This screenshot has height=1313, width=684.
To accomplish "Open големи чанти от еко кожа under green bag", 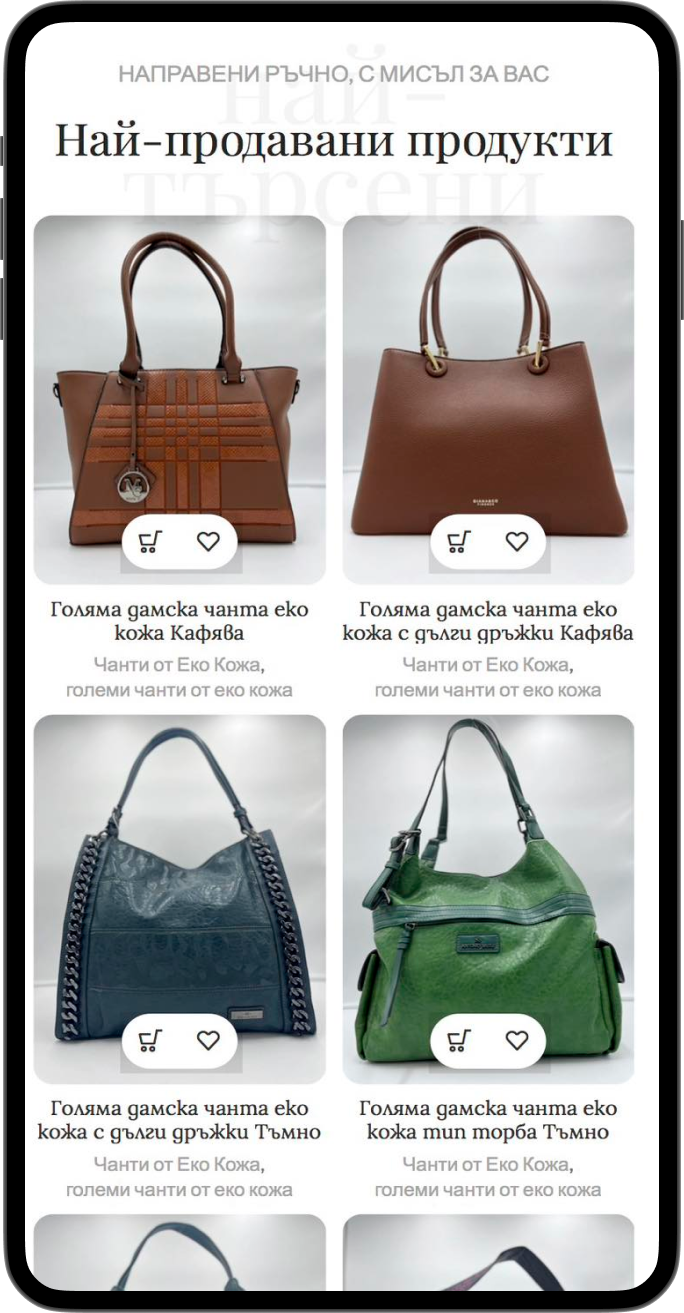I will [x=488, y=1190].
